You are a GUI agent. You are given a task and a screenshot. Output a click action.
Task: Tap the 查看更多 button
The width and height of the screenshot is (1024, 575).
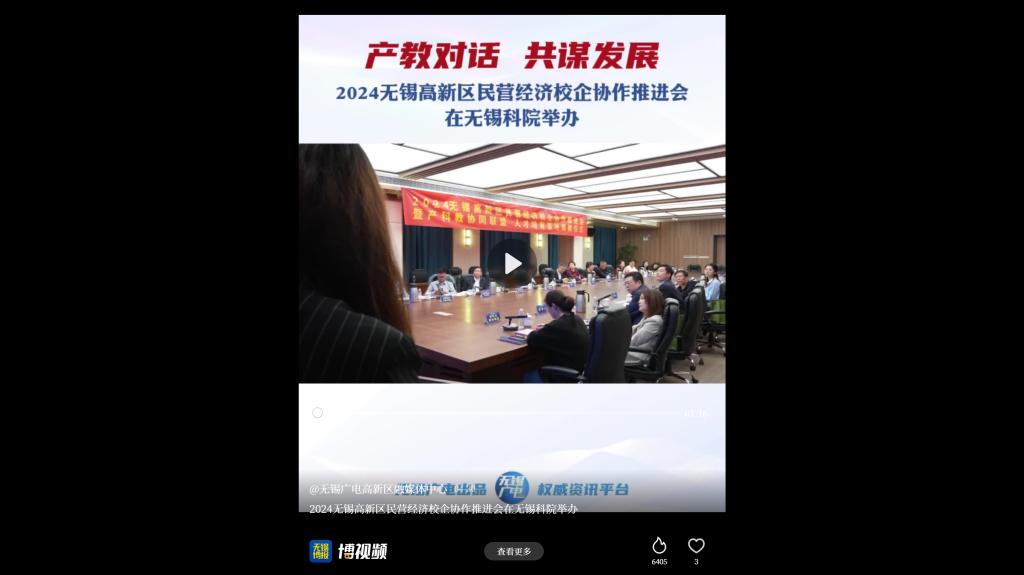[x=514, y=551]
